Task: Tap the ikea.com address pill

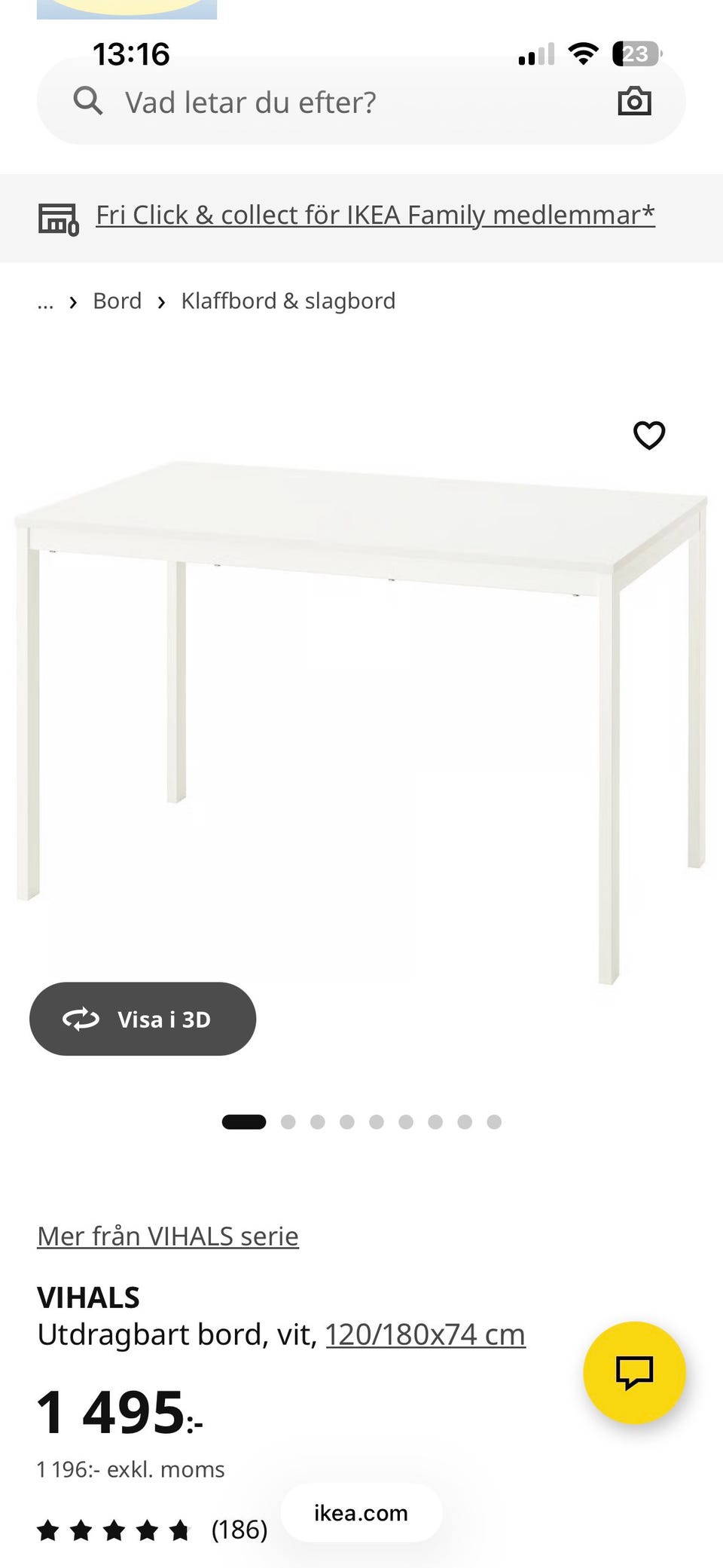Action: coord(361,1513)
